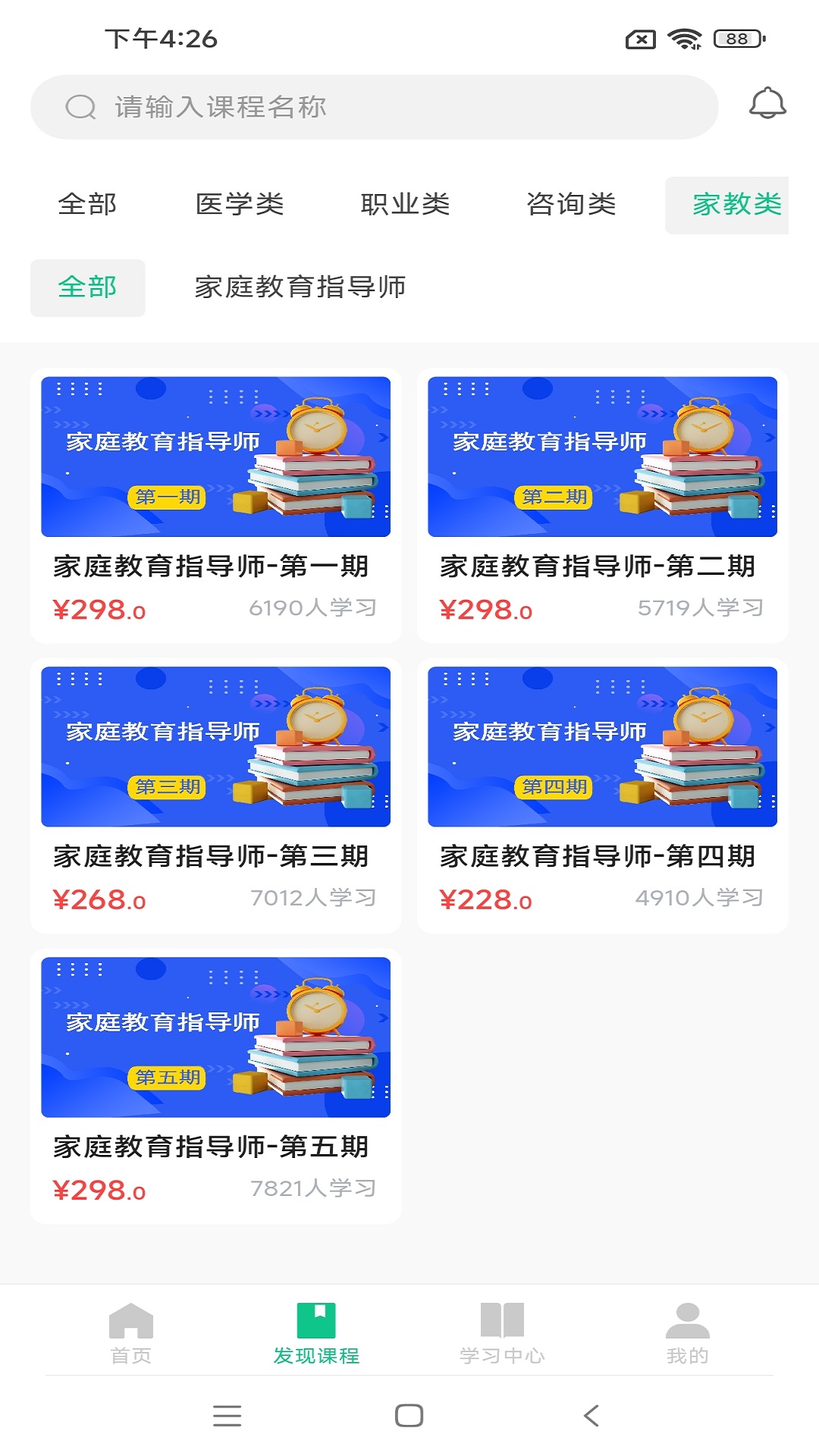
Task: View the 第三期 course thumbnail
Action: [218, 747]
